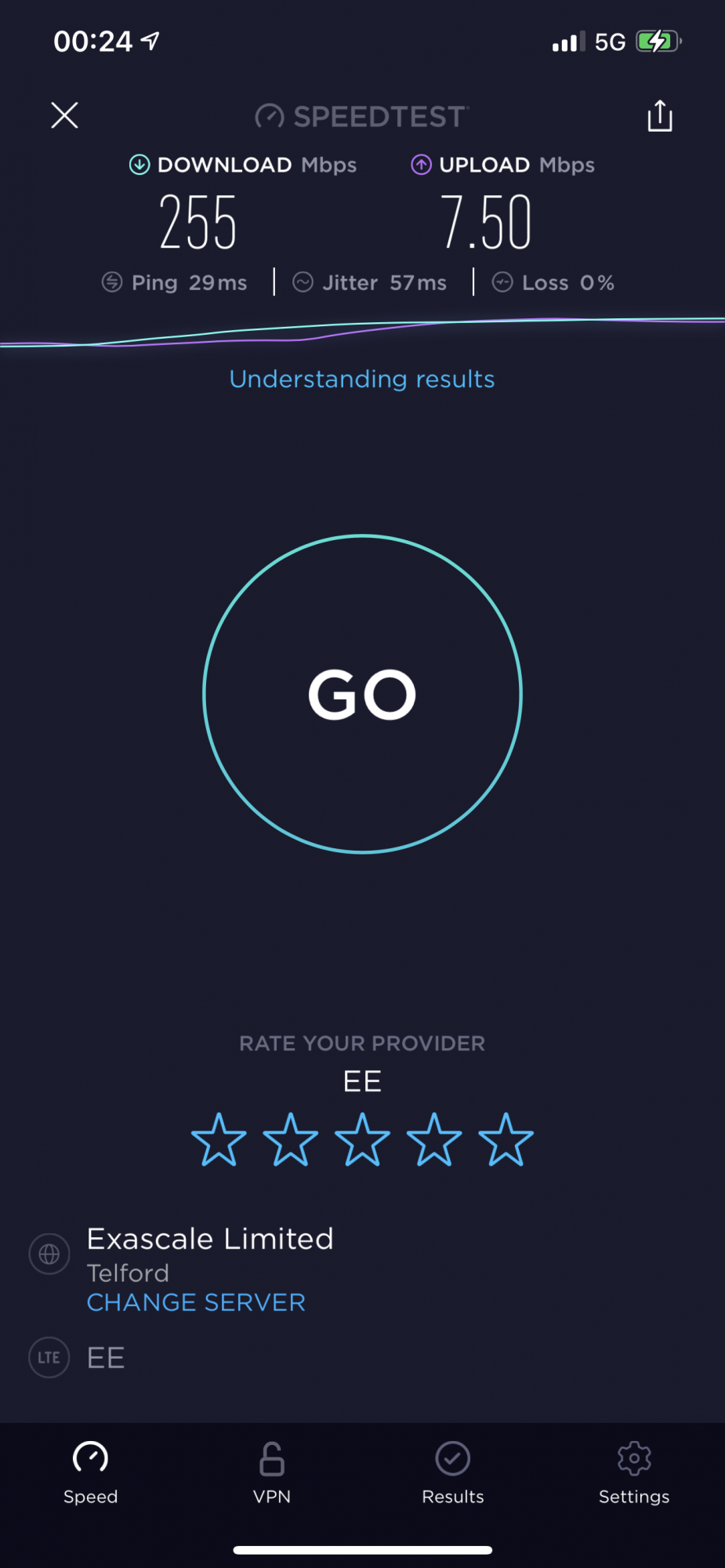The width and height of the screenshot is (725, 1568).
Task: Rate EE one star
Action: pyautogui.click(x=219, y=1140)
